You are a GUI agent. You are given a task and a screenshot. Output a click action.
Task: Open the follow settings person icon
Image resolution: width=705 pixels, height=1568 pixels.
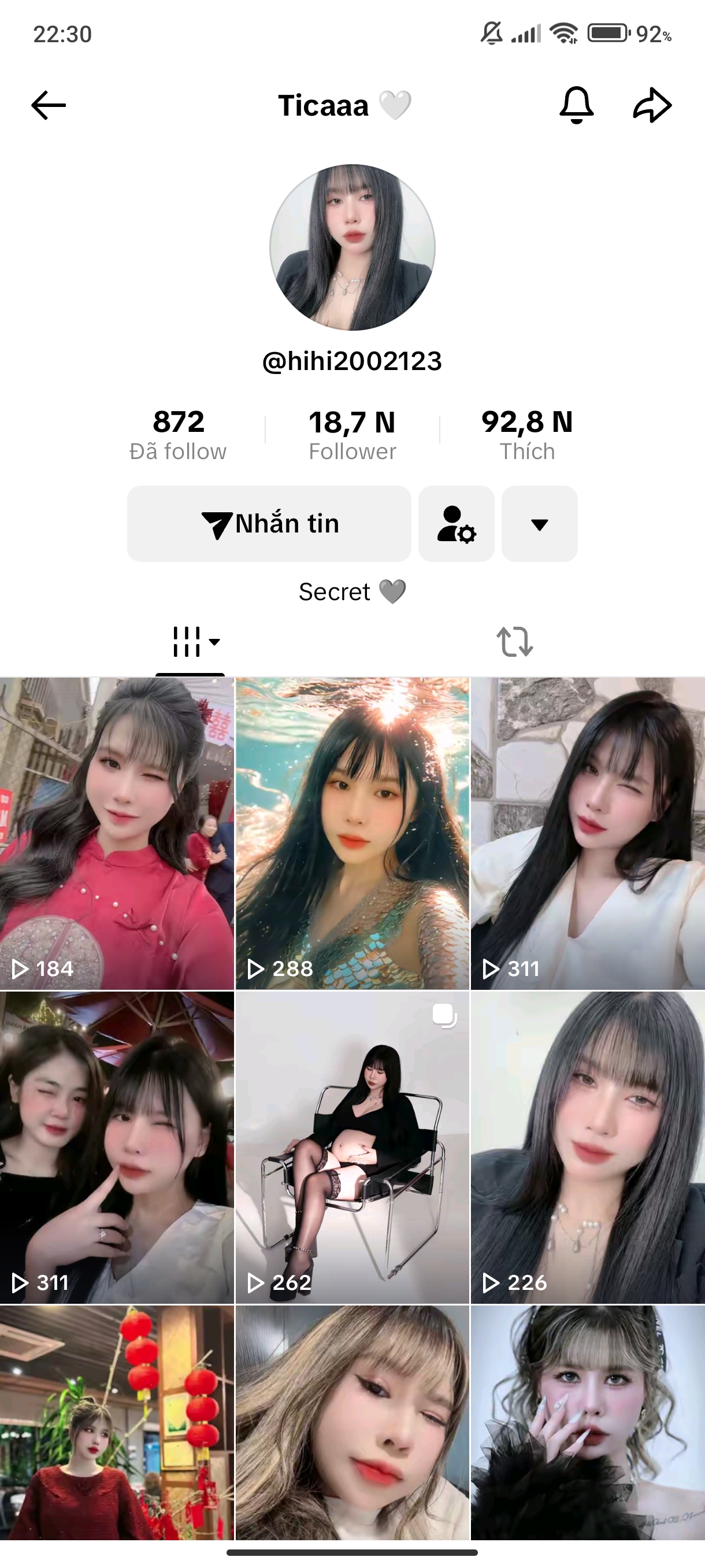click(456, 523)
